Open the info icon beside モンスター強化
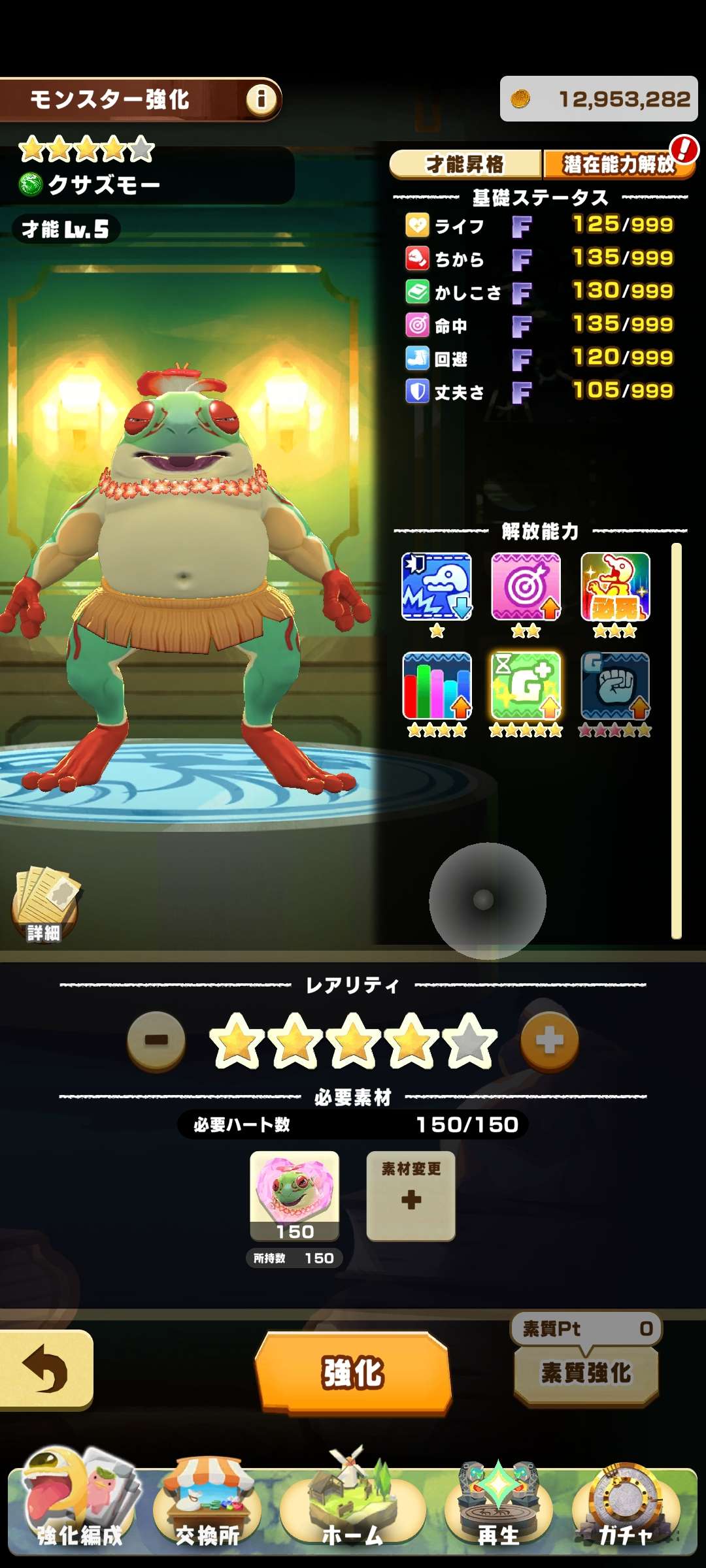Screen dimensions: 706x1568 click(261, 99)
